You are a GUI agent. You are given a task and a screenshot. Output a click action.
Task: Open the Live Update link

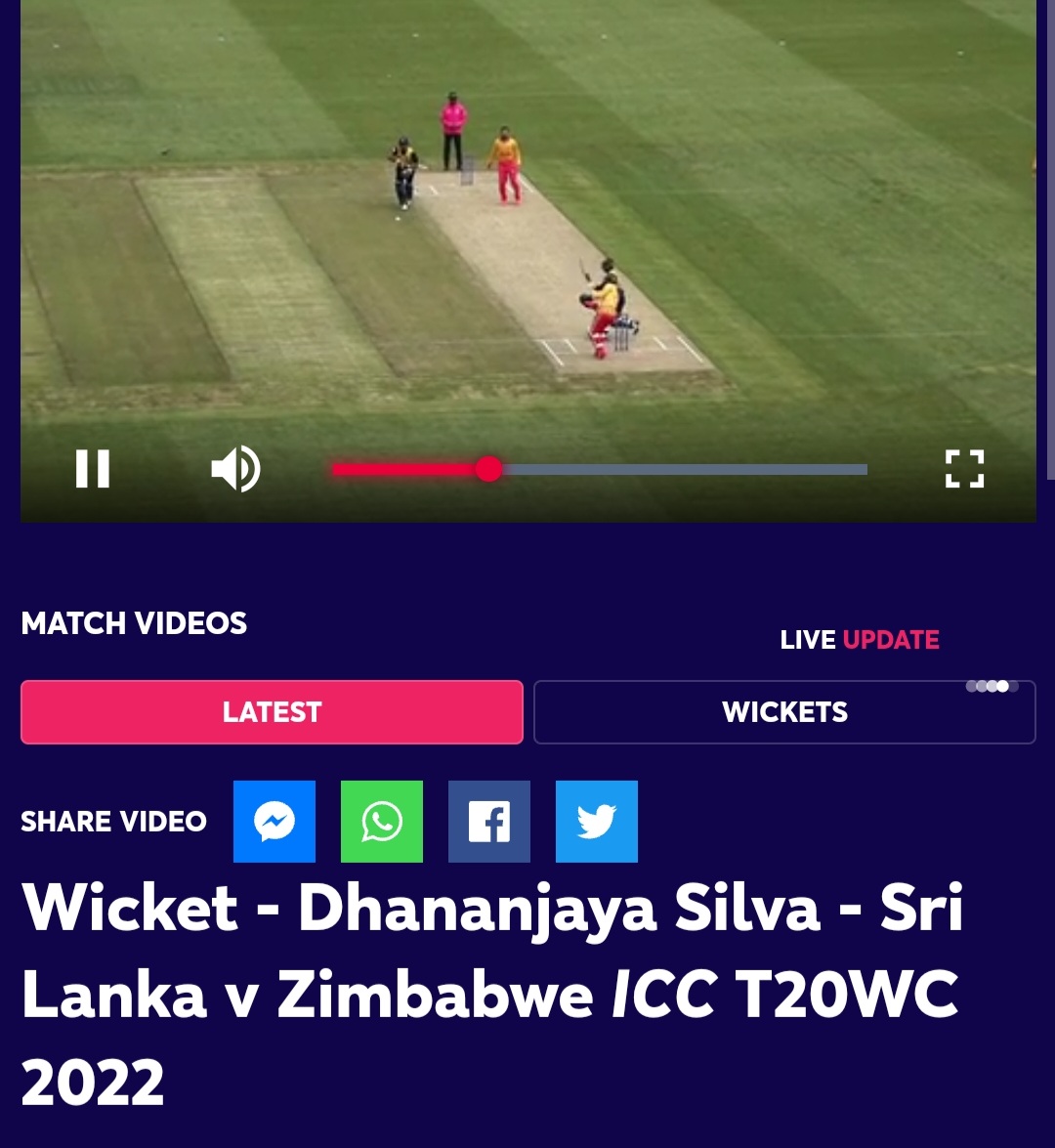(x=860, y=640)
